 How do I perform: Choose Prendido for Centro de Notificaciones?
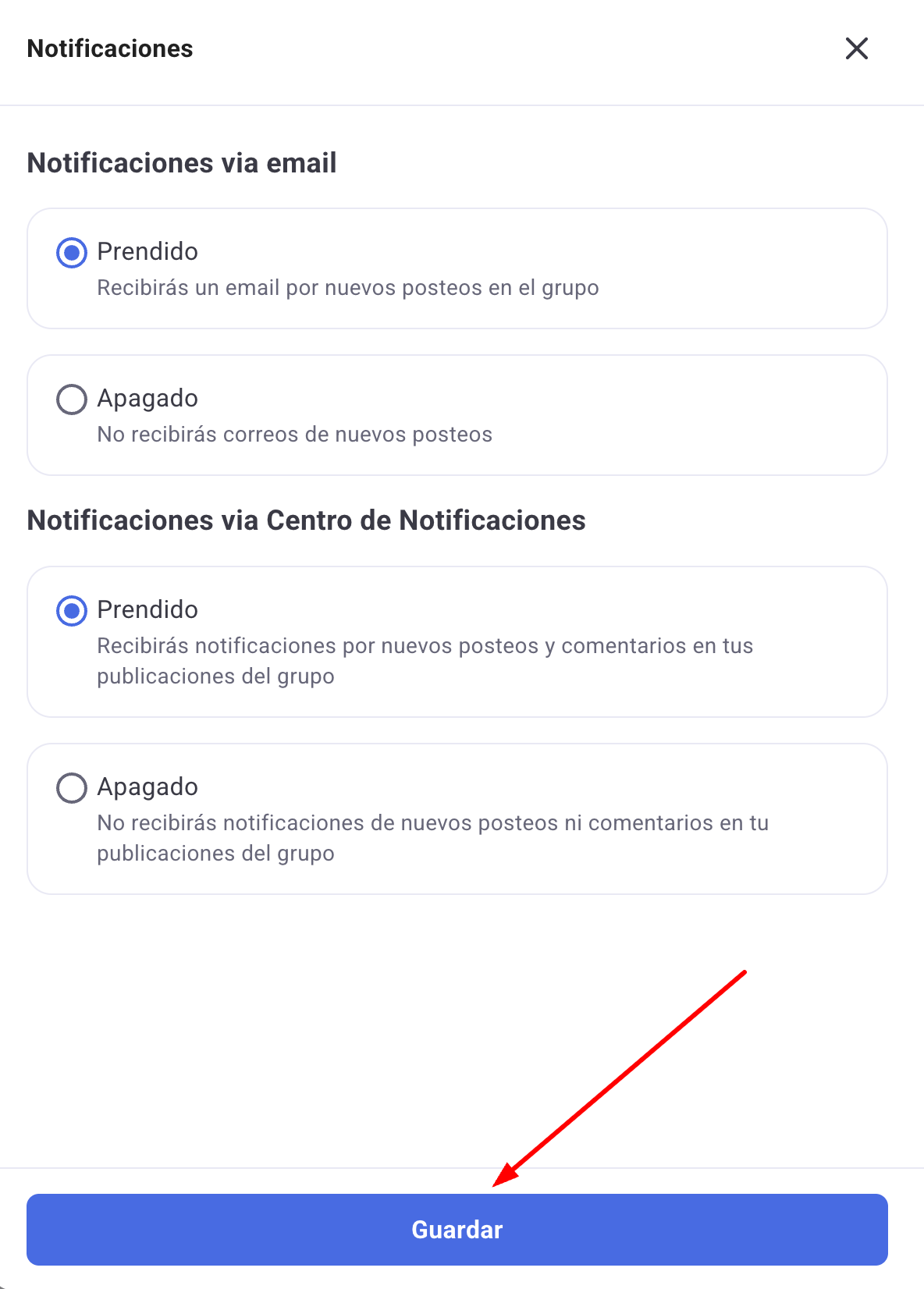pos(72,611)
